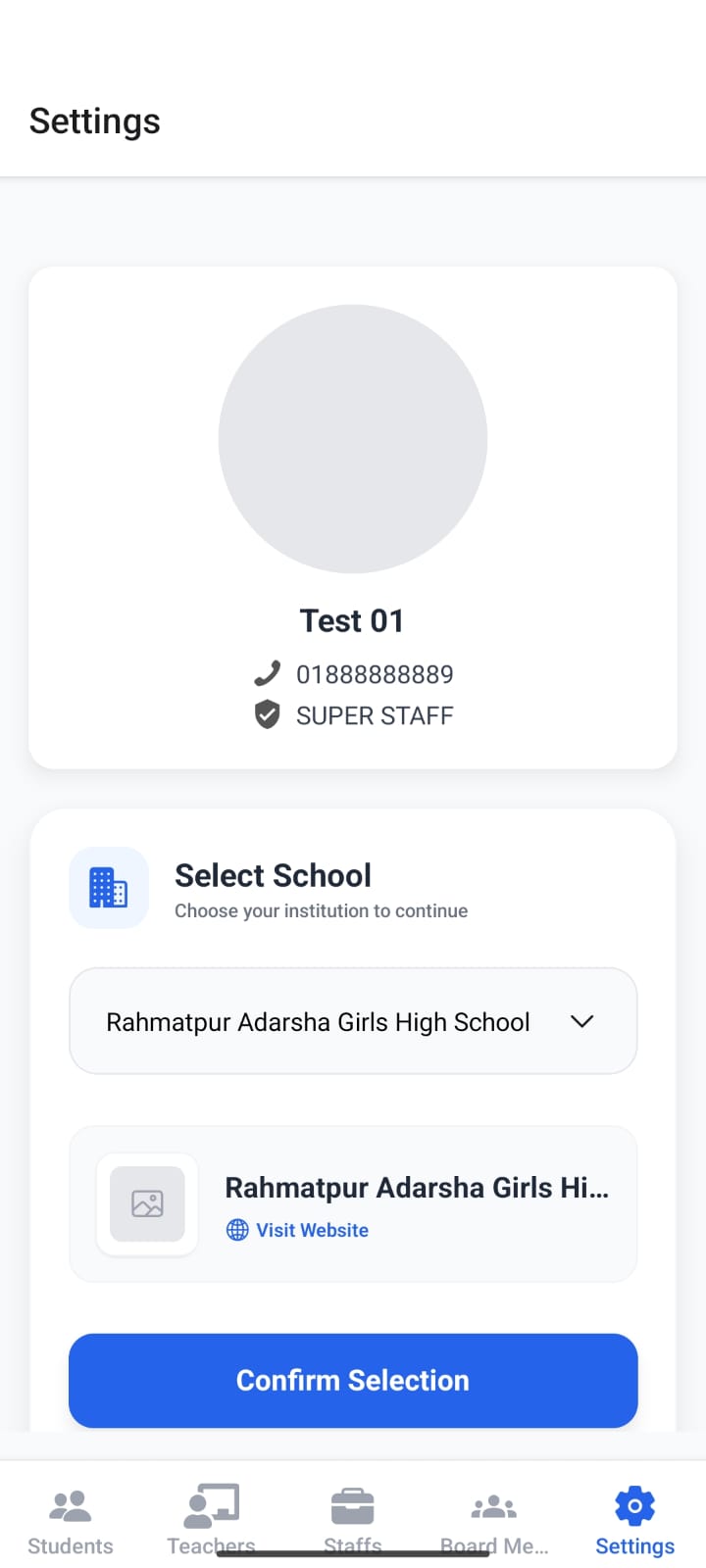Switch to the Students tab
706x1568 pixels.
70,1519
